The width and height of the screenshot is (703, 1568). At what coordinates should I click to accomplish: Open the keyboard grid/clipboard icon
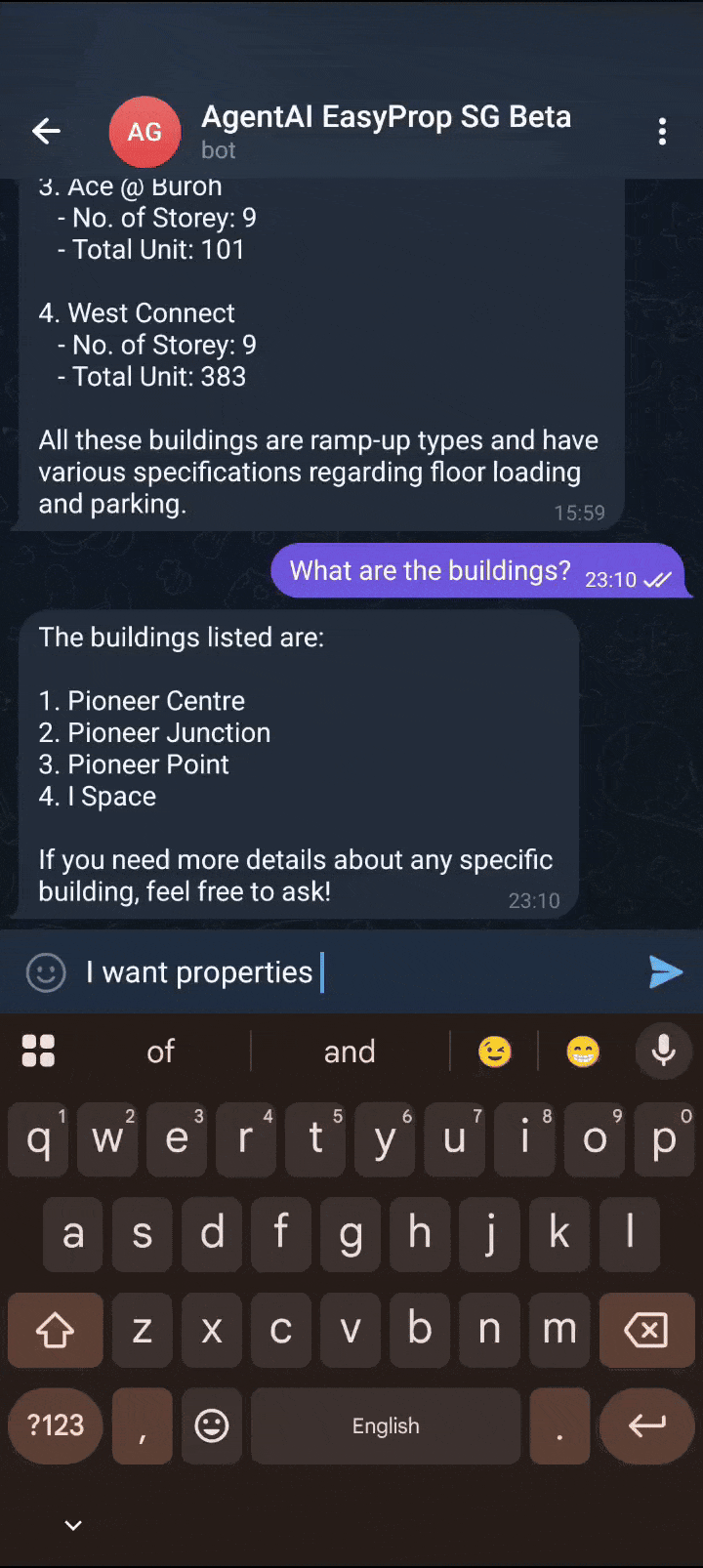click(x=39, y=1051)
